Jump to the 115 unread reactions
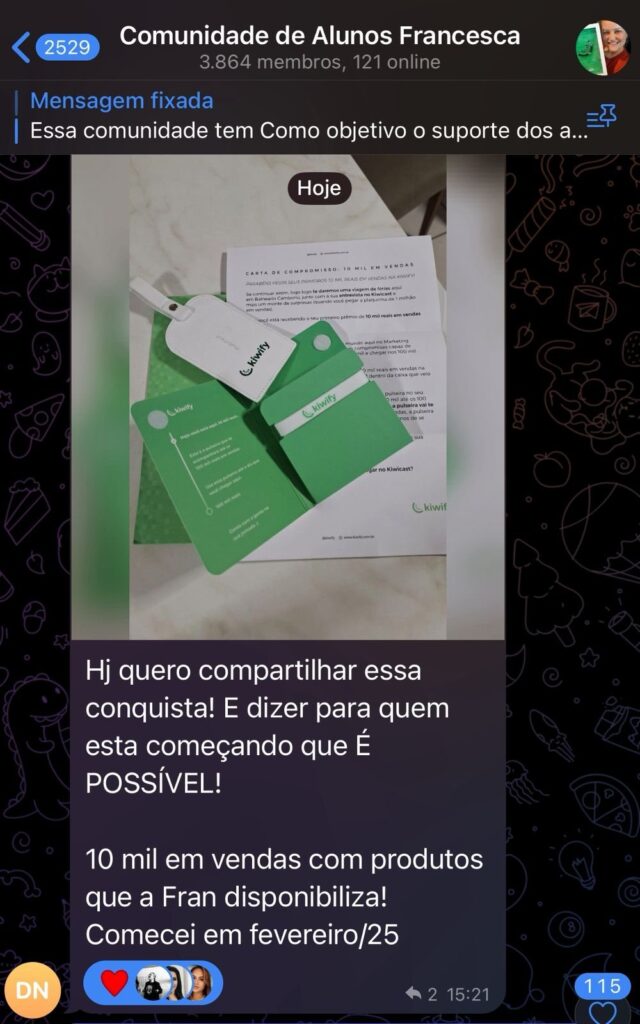Image resolution: width=640 pixels, height=1024 pixels. (x=602, y=998)
